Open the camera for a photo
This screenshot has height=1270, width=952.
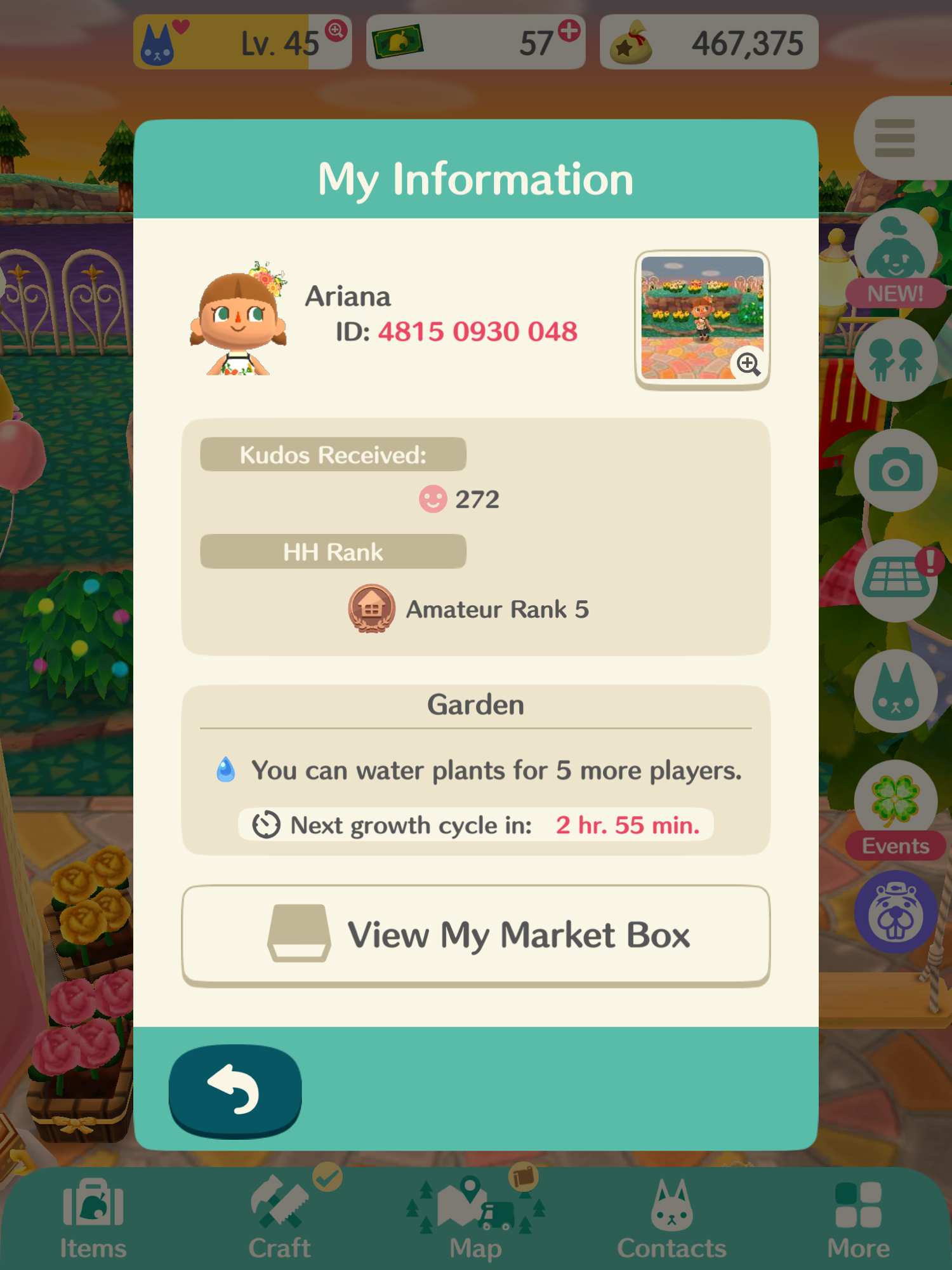(895, 471)
